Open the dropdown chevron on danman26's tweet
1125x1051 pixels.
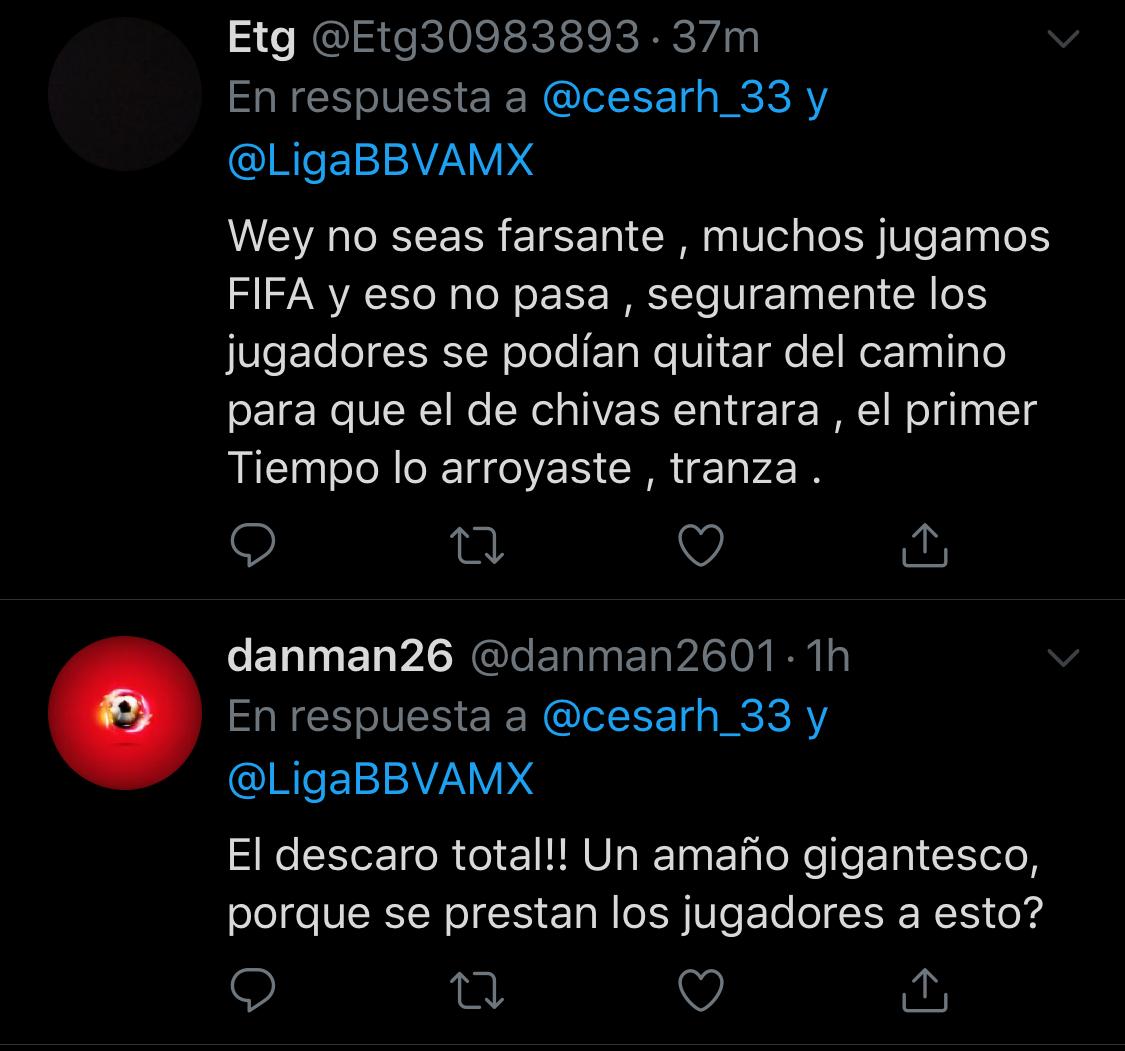1061,658
